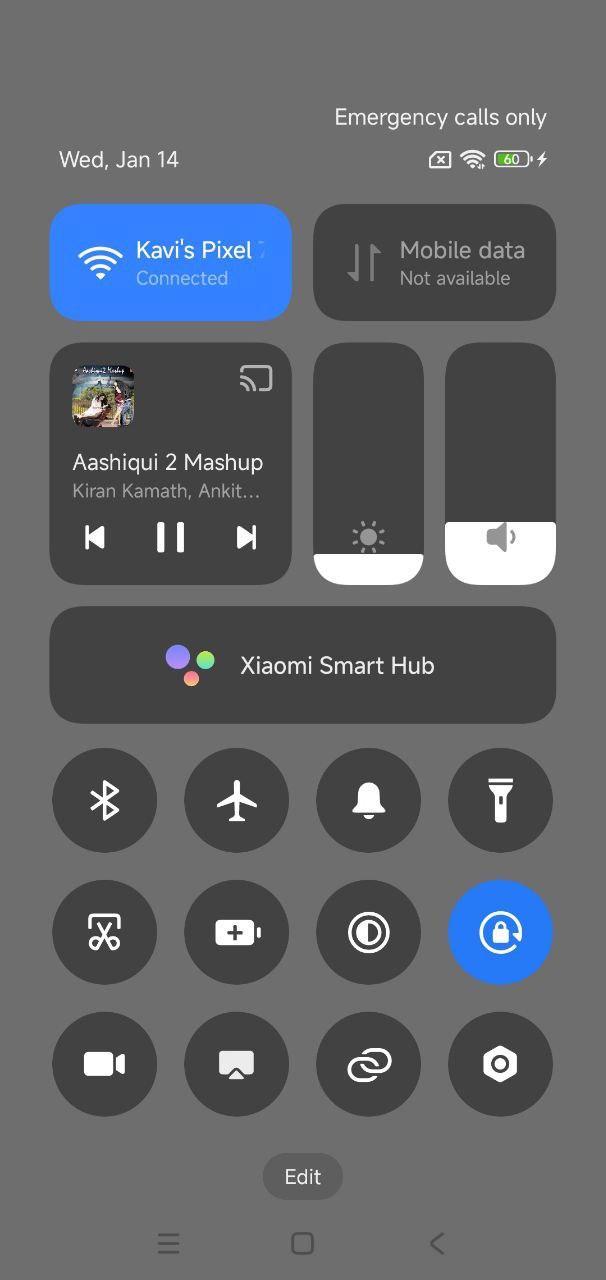Toggle the bell sound mode

click(x=368, y=800)
